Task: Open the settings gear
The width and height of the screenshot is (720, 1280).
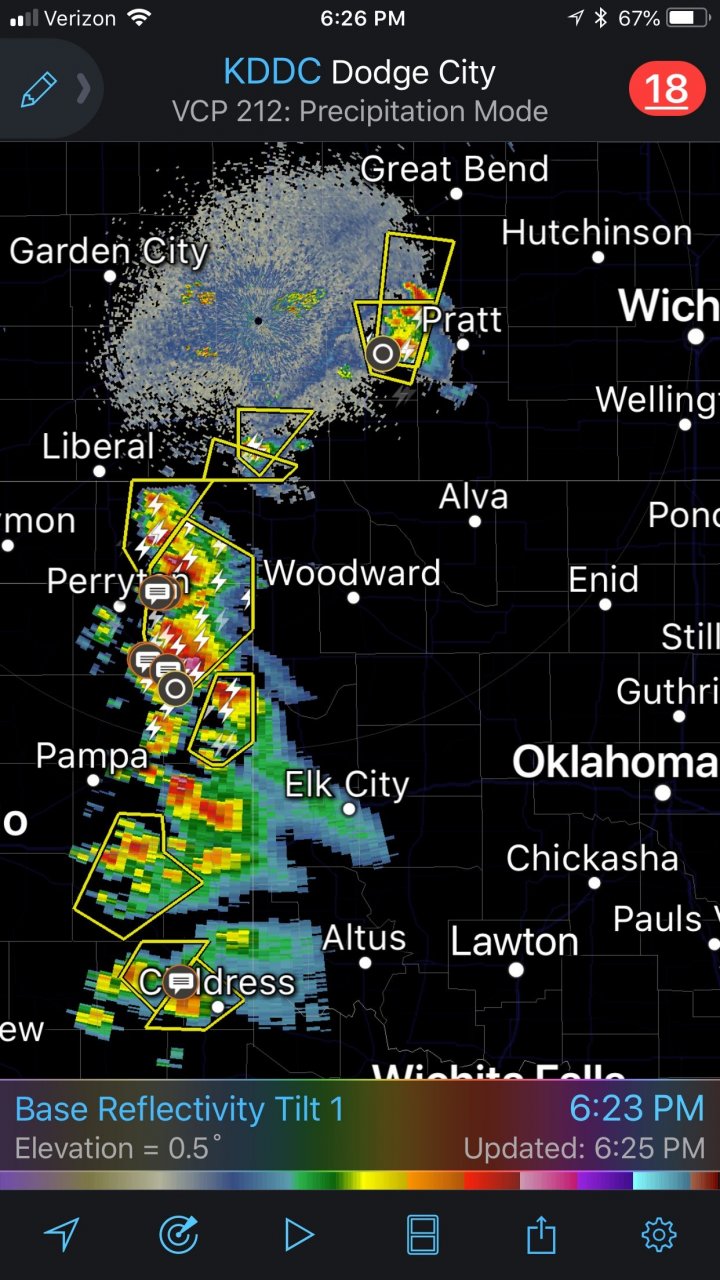Action: pos(658,1235)
